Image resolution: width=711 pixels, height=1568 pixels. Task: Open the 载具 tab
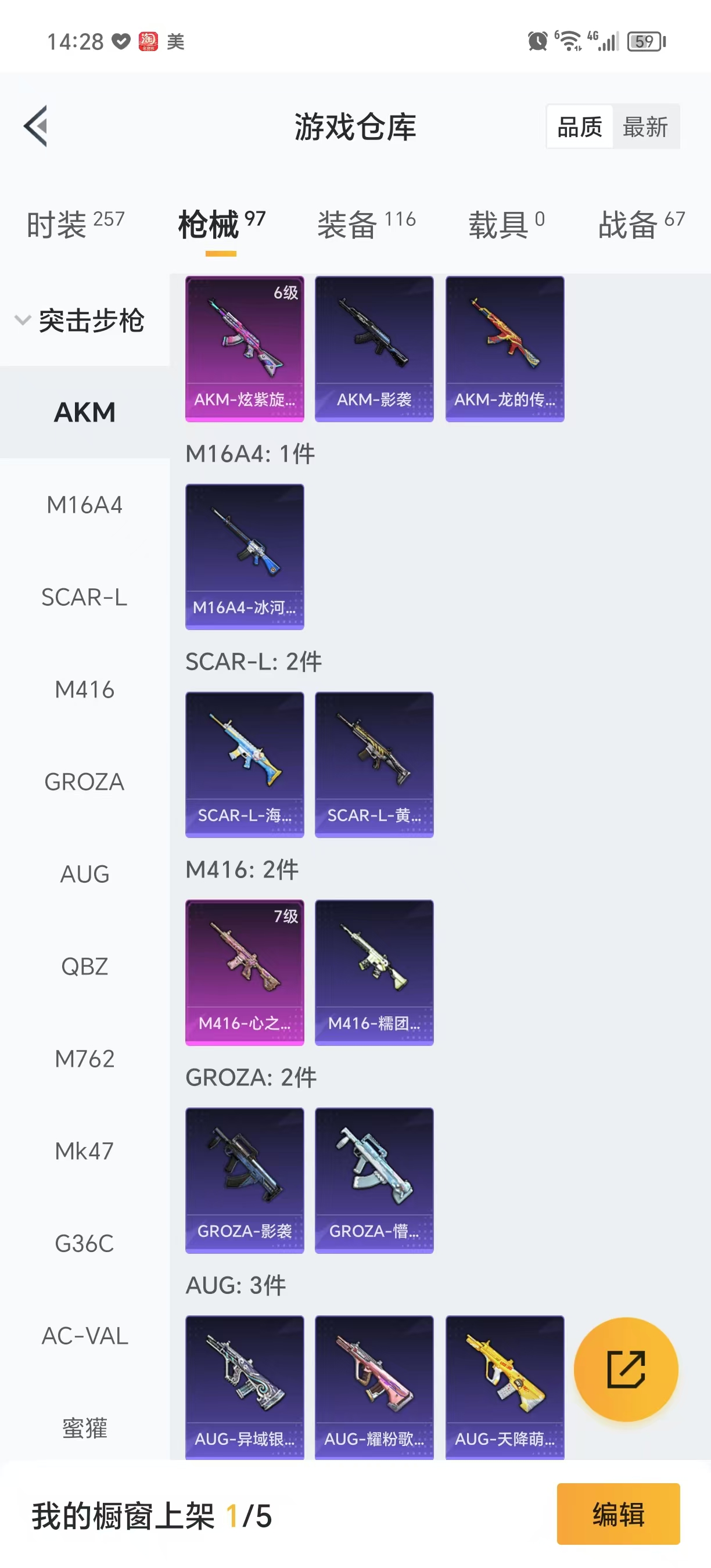pos(506,224)
